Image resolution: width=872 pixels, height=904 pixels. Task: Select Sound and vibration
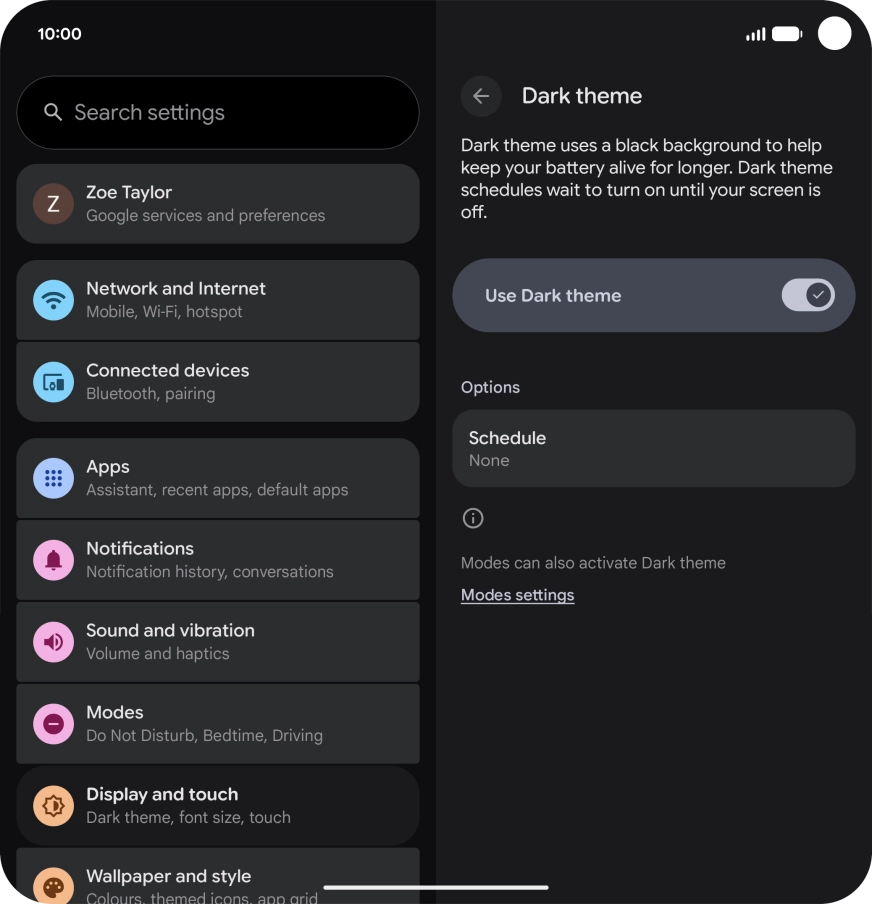coord(218,642)
